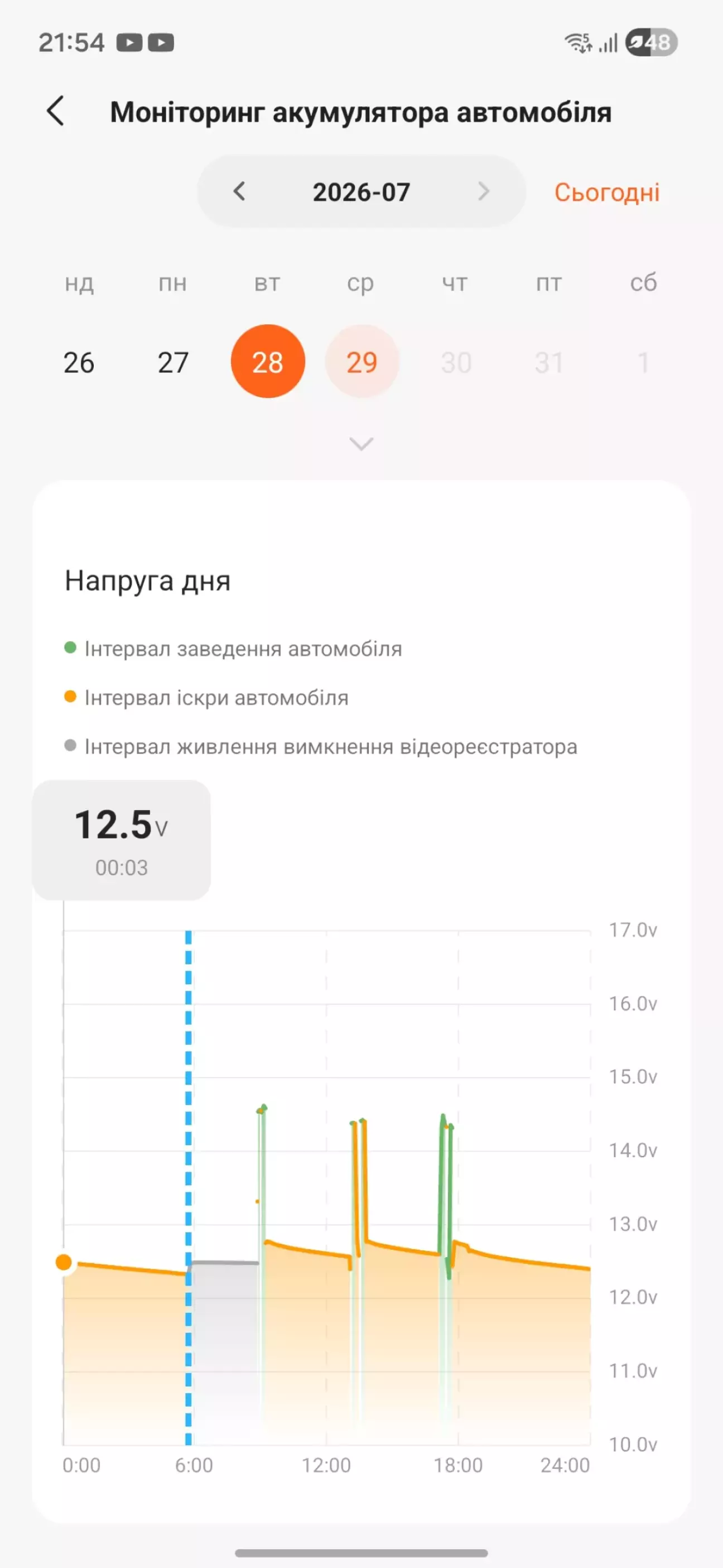Viewport: 723px width, 1568px height.
Task: Select date 28 in the calendar
Action: pos(268,362)
